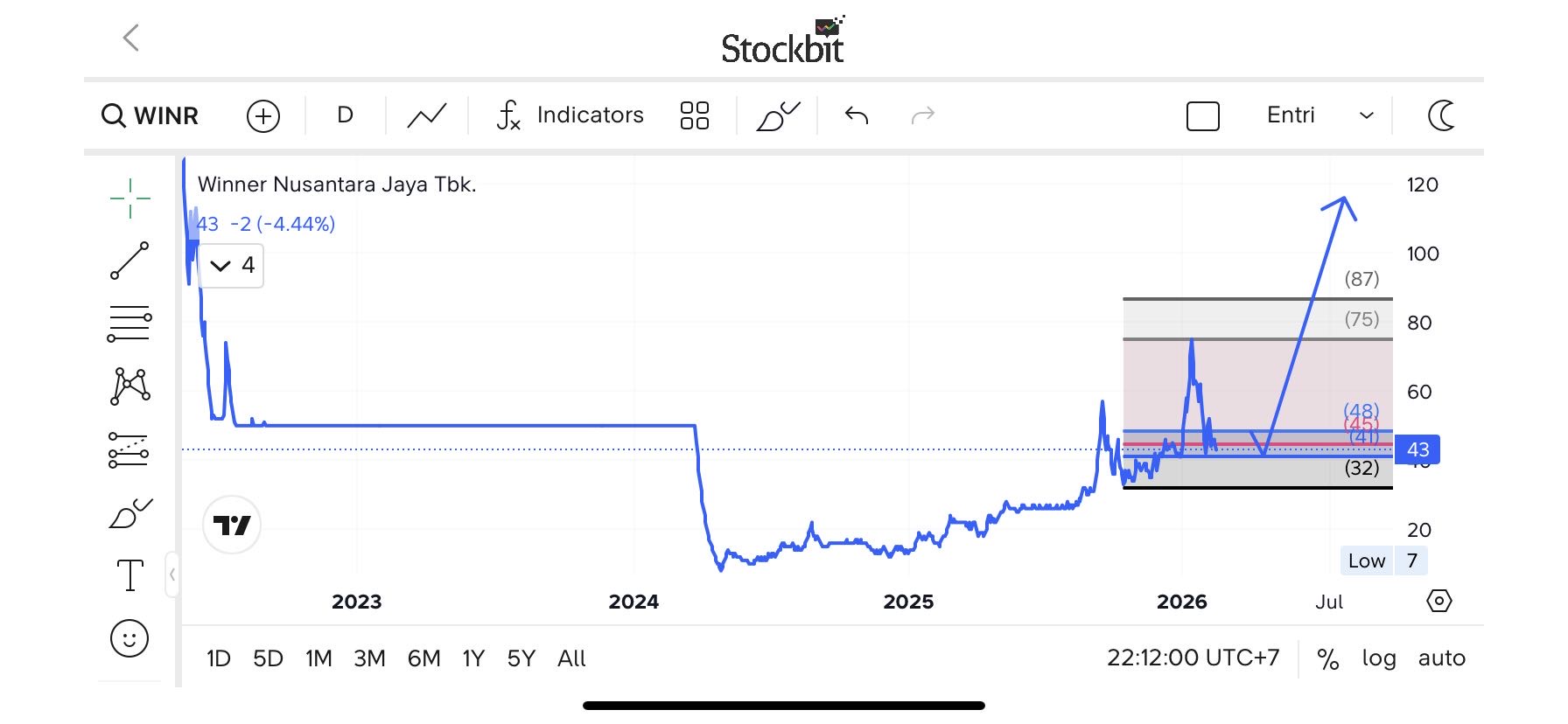This screenshot has height=724, width=1568.
Task: Add a symbol to compare with the plus icon
Action: [x=262, y=115]
